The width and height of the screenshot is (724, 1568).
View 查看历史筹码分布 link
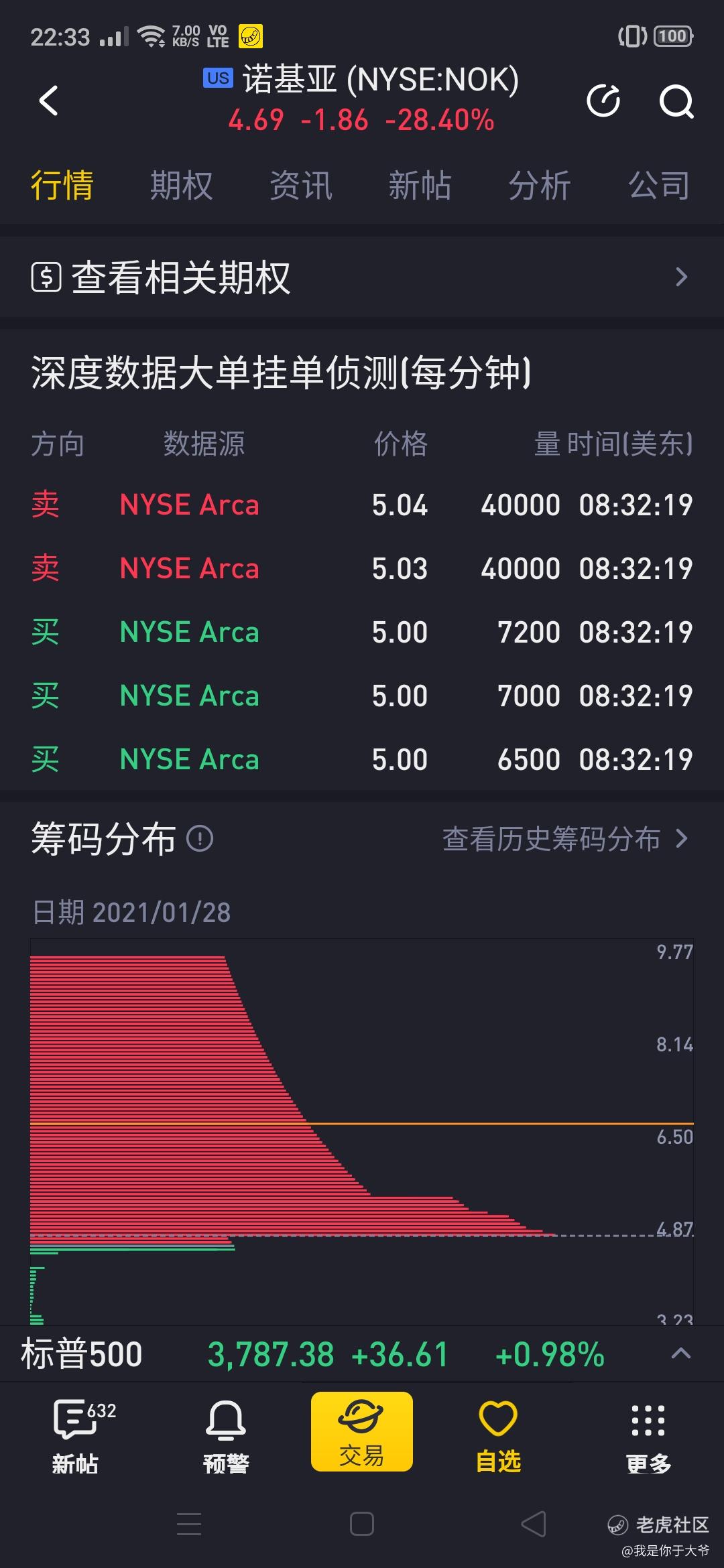click(565, 838)
